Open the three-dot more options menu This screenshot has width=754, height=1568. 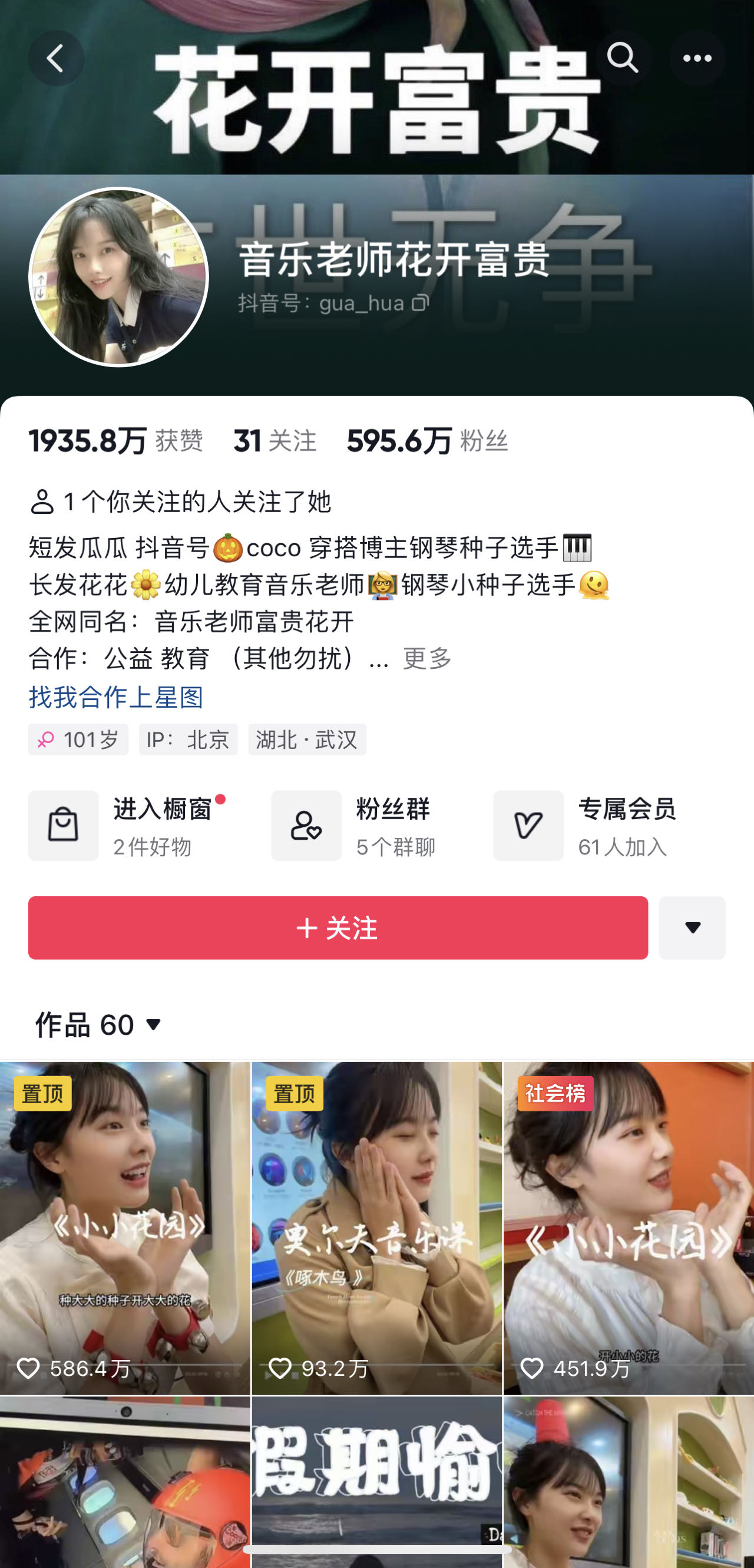point(697,58)
